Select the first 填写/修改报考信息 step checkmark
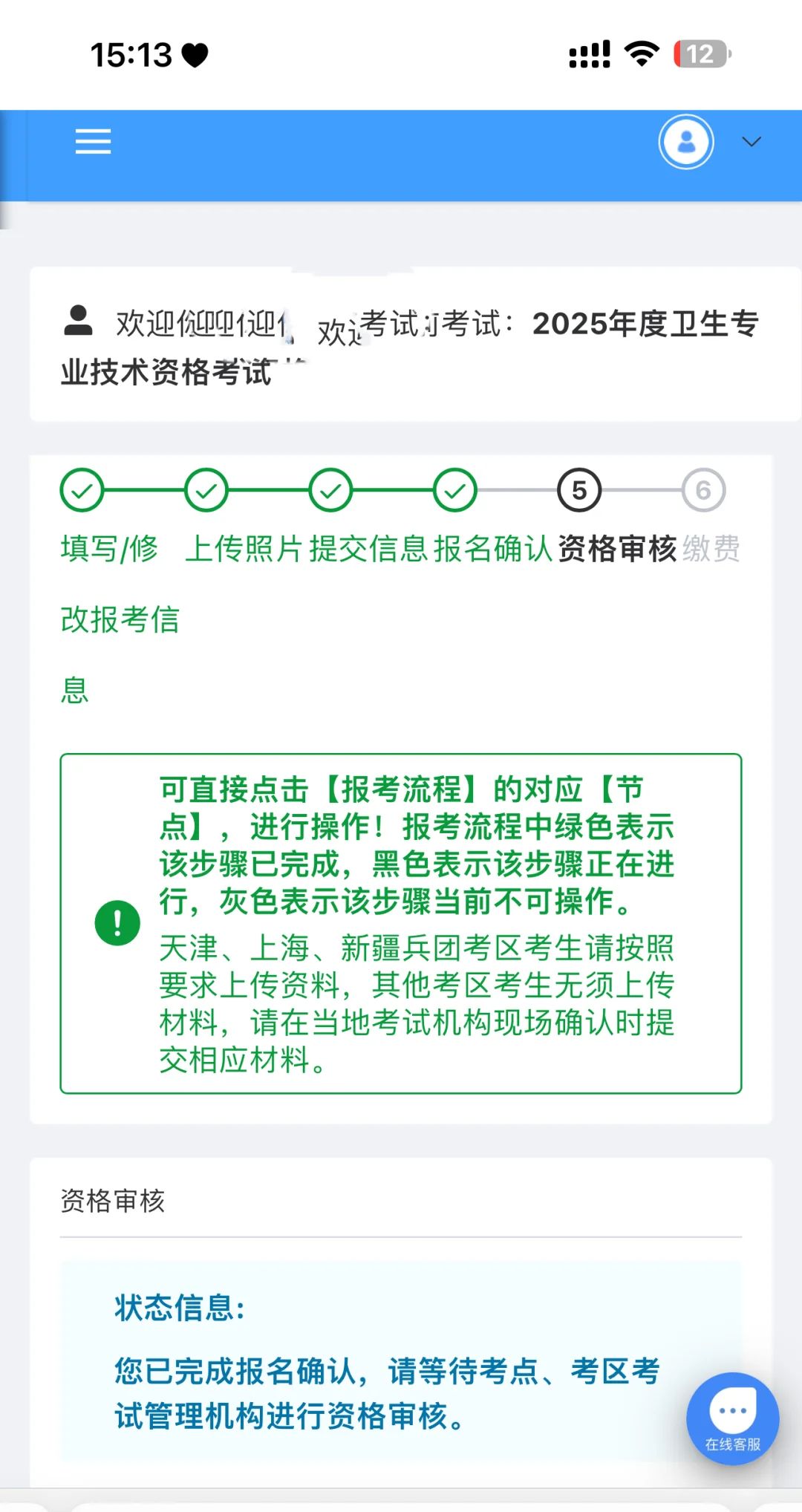The height and width of the screenshot is (1512, 802). tap(82, 489)
